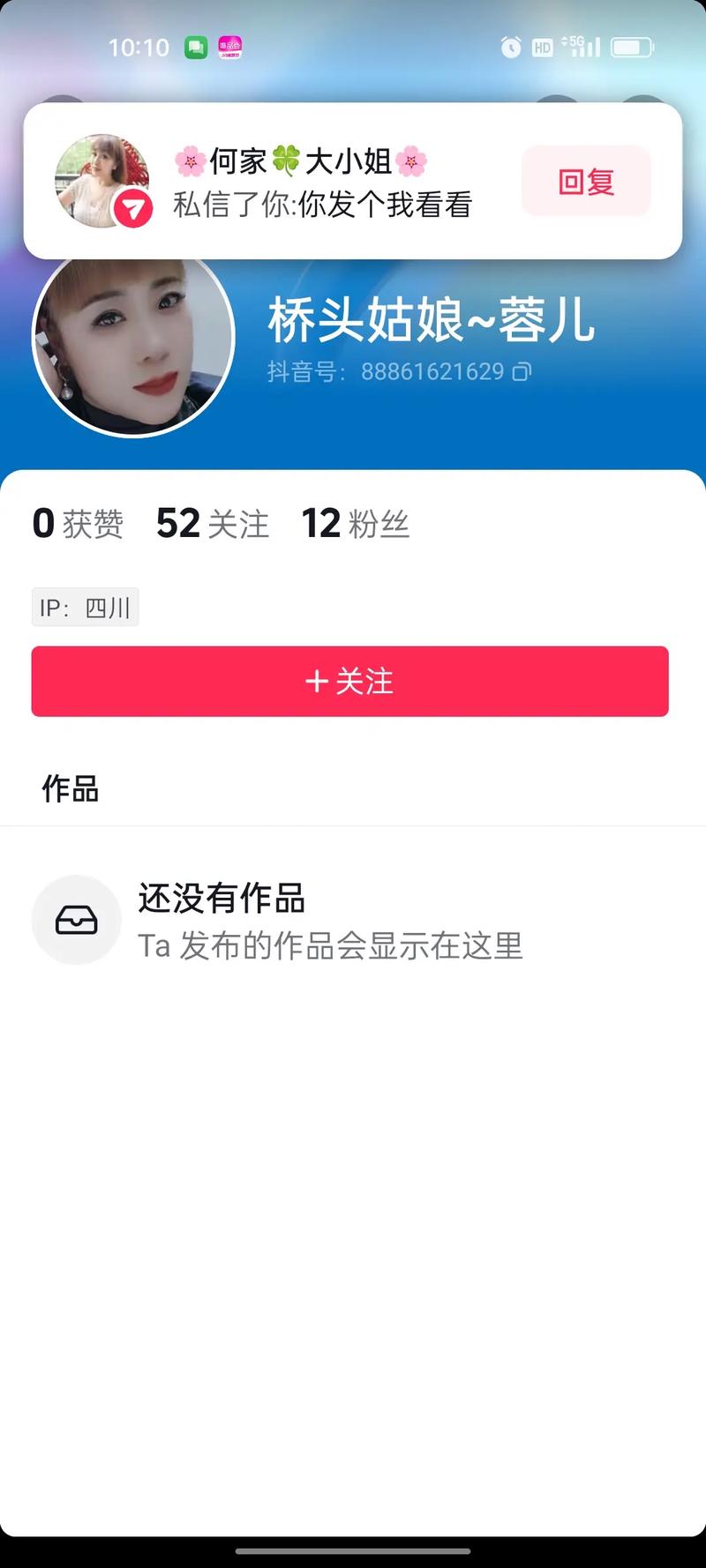Screen dimensions: 706x1568
Task: Click the empty inbox icon under 作品
Action: point(76,919)
